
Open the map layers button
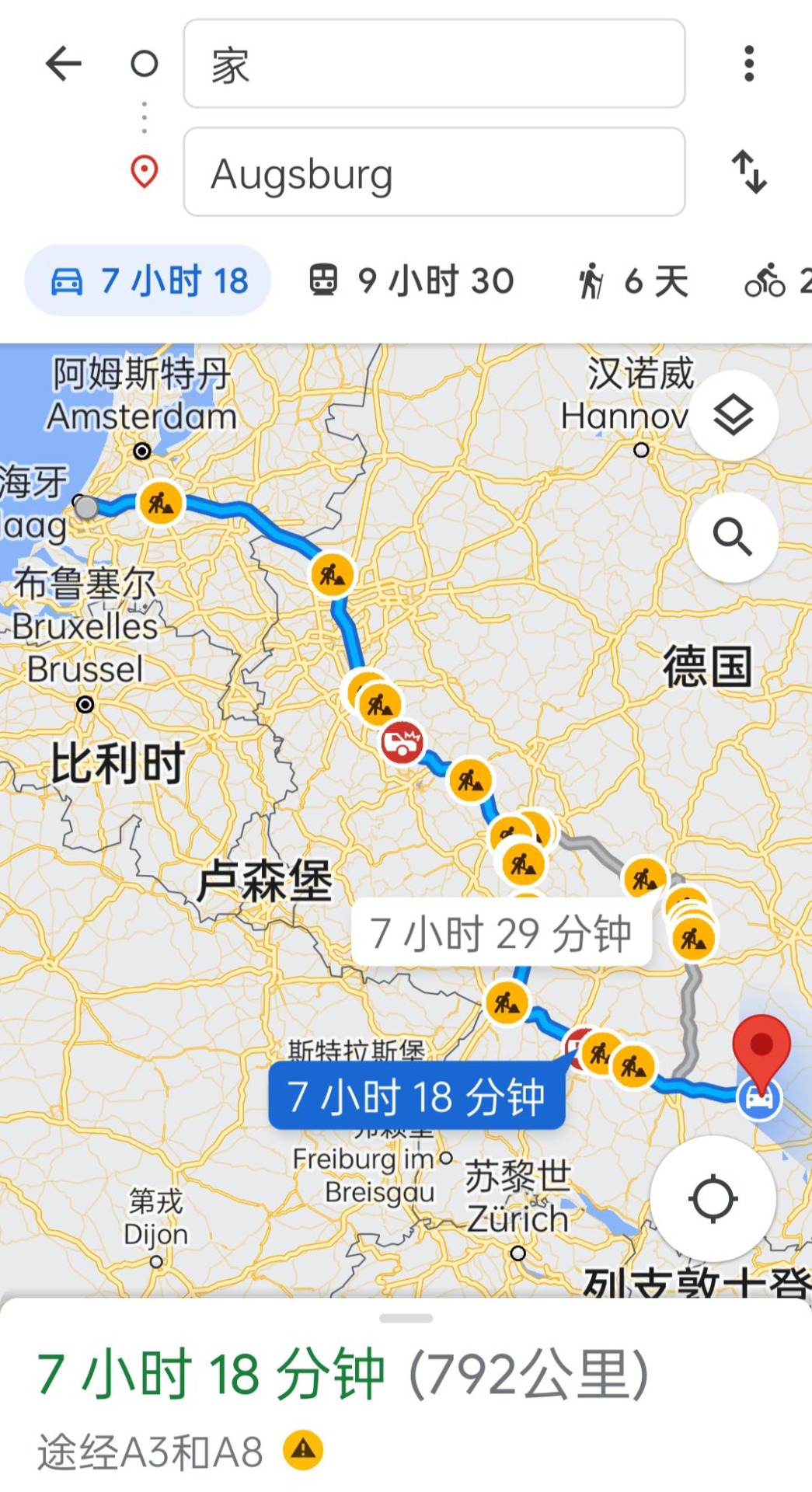[733, 415]
